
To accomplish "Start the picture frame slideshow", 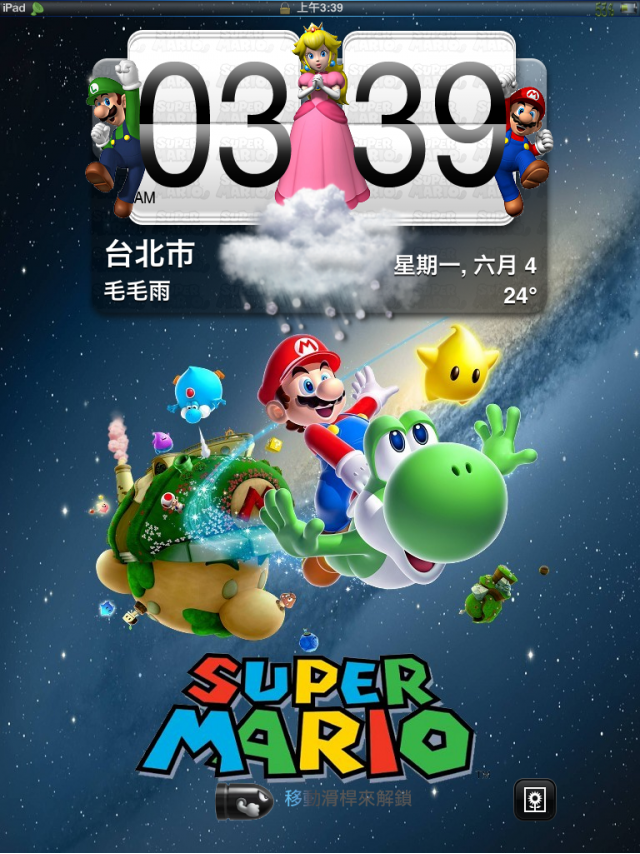I will coord(534,799).
